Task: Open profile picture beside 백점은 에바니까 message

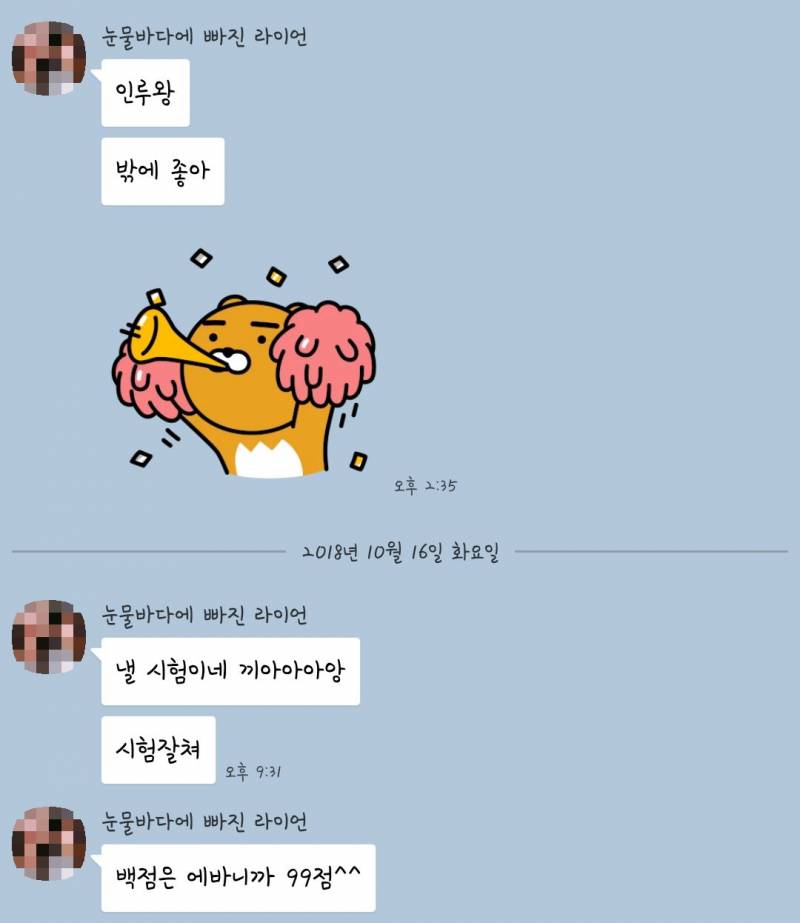Action: [48, 844]
